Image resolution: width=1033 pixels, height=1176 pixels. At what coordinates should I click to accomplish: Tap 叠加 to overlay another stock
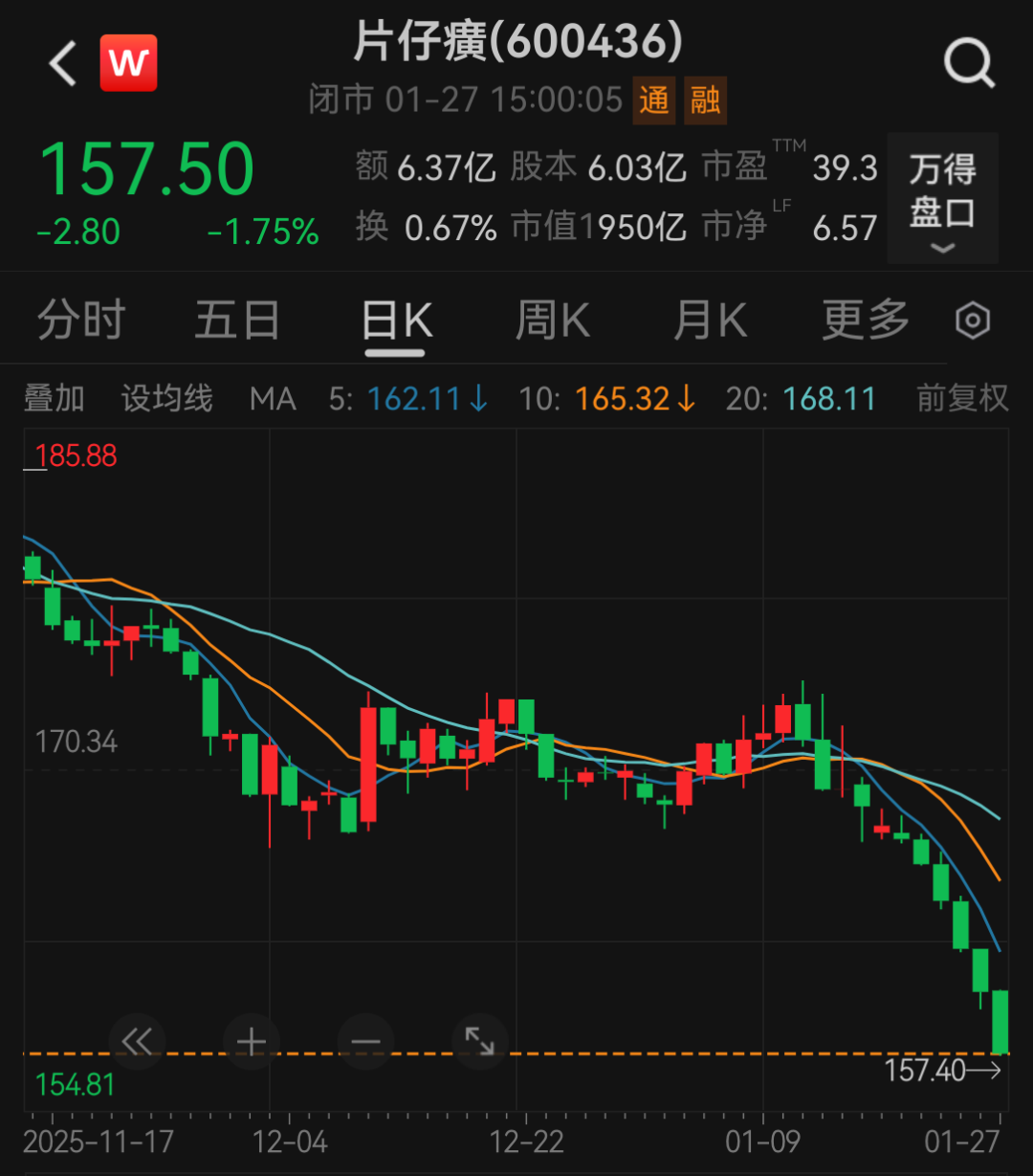point(55,398)
